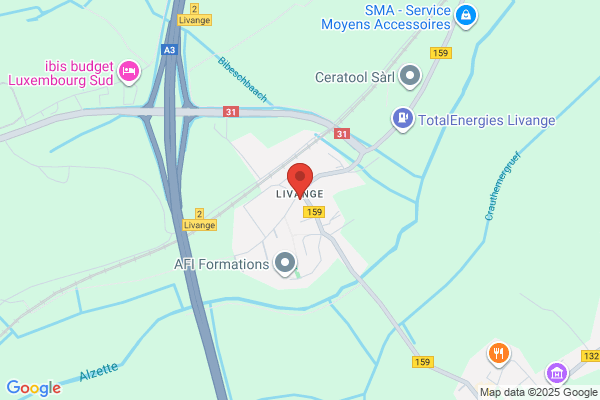Select the SMA - Service Moyens Accessoires marker
The width and height of the screenshot is (600, 400).
click(466, 16)
